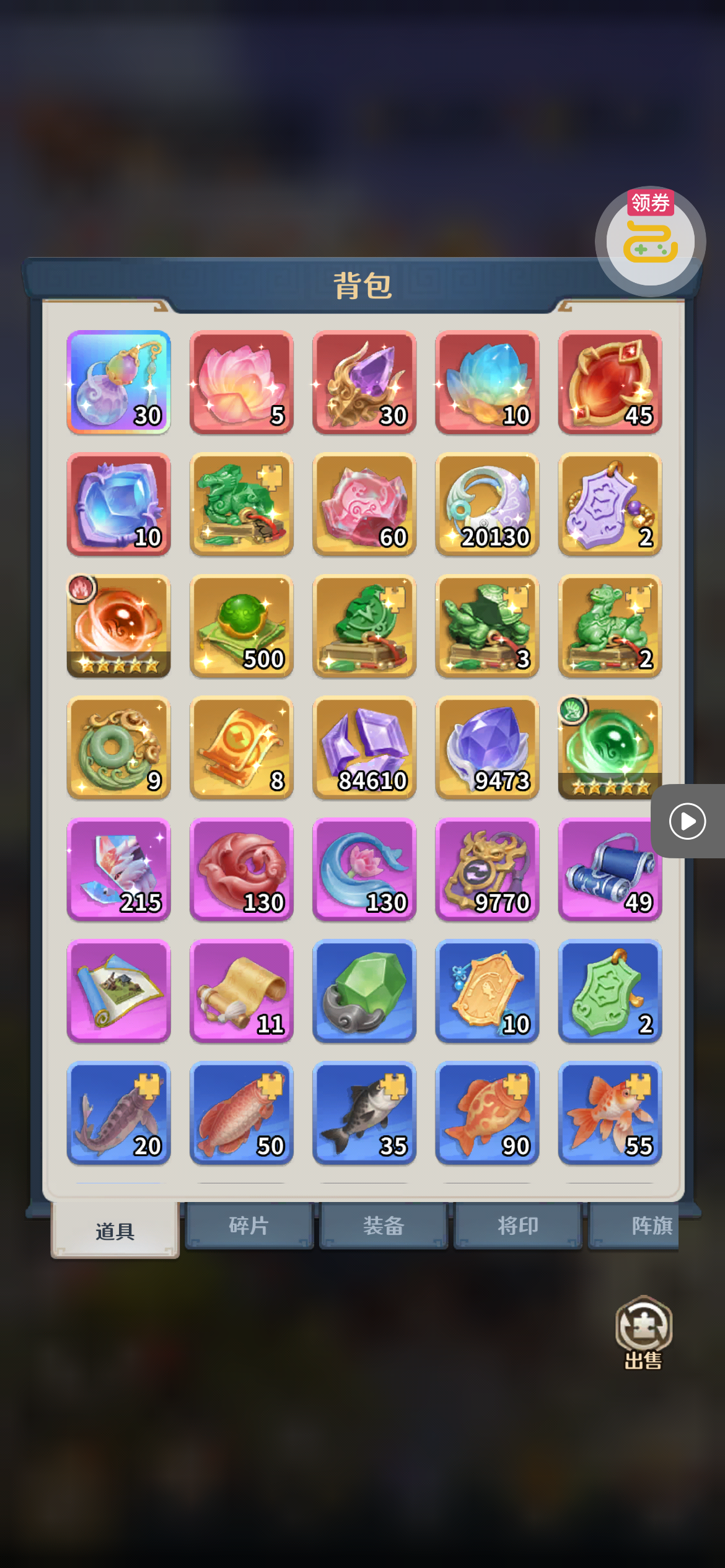The height and width of the screenshot is (1568, 725).
Task: Select the 阵旗 tab
Action: pyautogui.click(x=638, y=1226)
